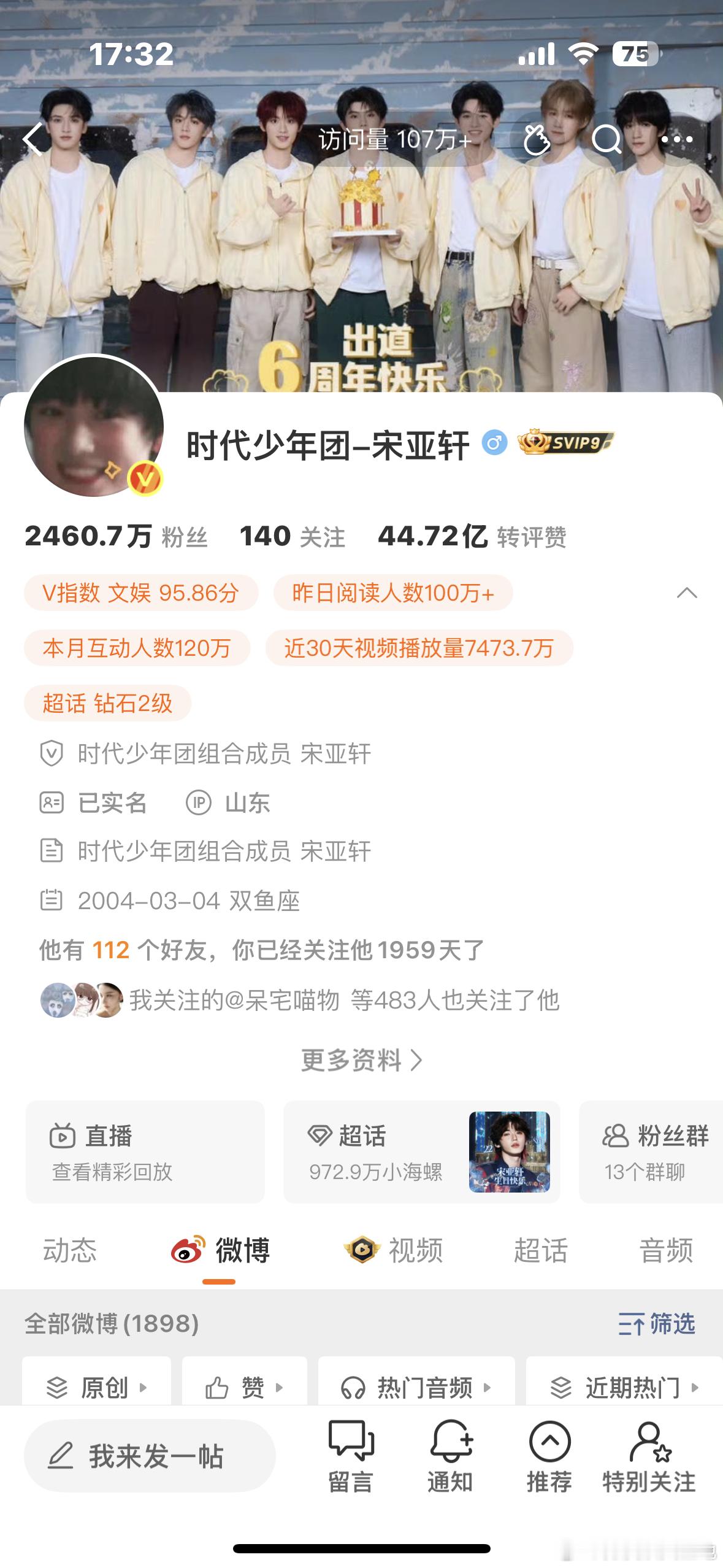The width and height of the screenshot is (723, 1568).
Task: Tap the clap/support icon in the top bar
Action: coord(537,140)
